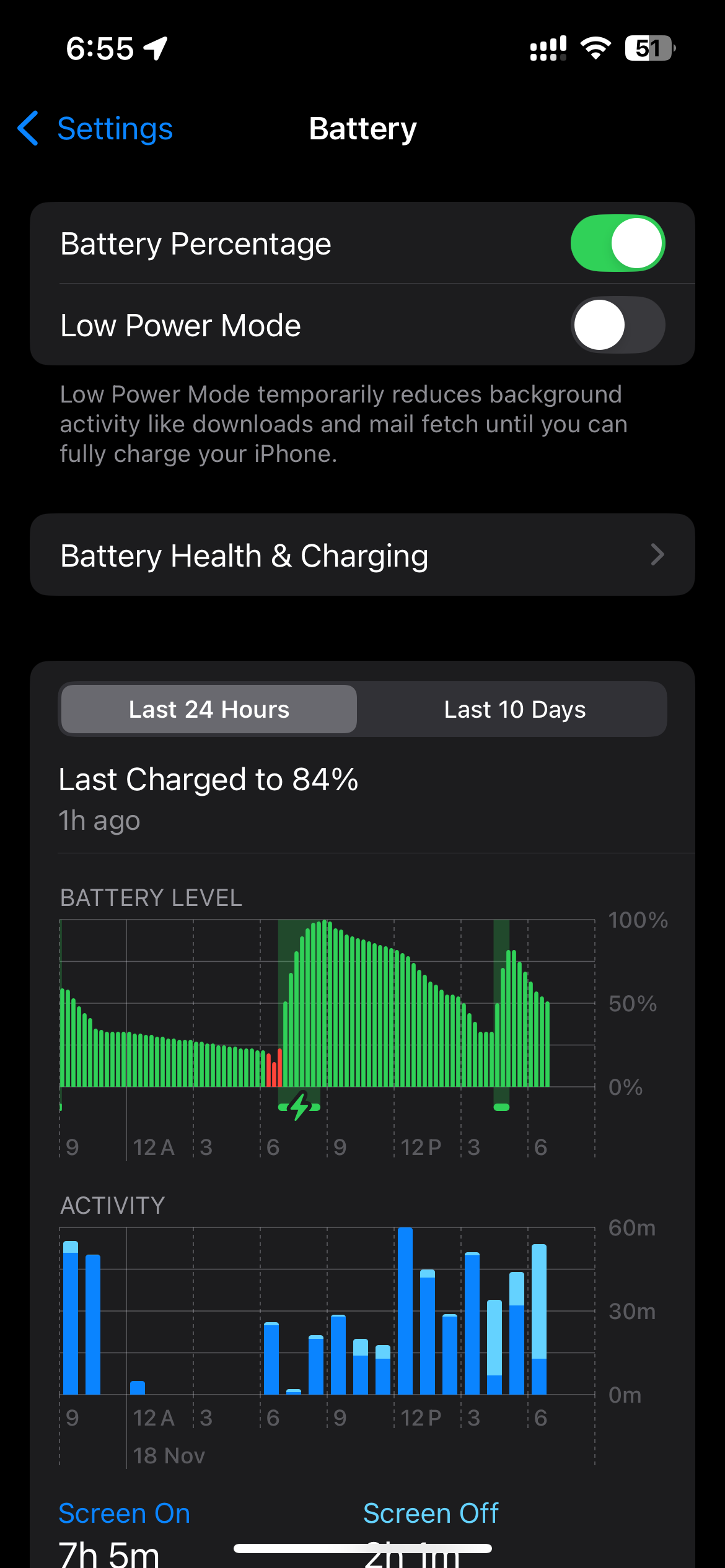Turn off Battery Percentage switch
Image resolution: width=725 pixels, height=1568 pixels.
(x=618, y=243)
